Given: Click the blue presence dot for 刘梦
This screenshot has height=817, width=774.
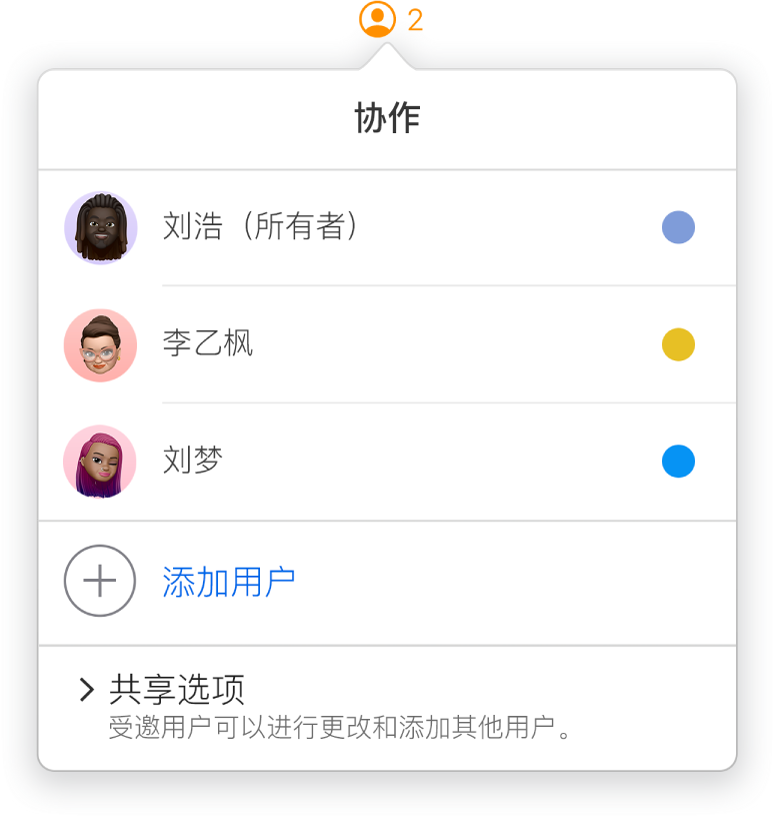Looking at the screenshot, I should pos(678,461).
